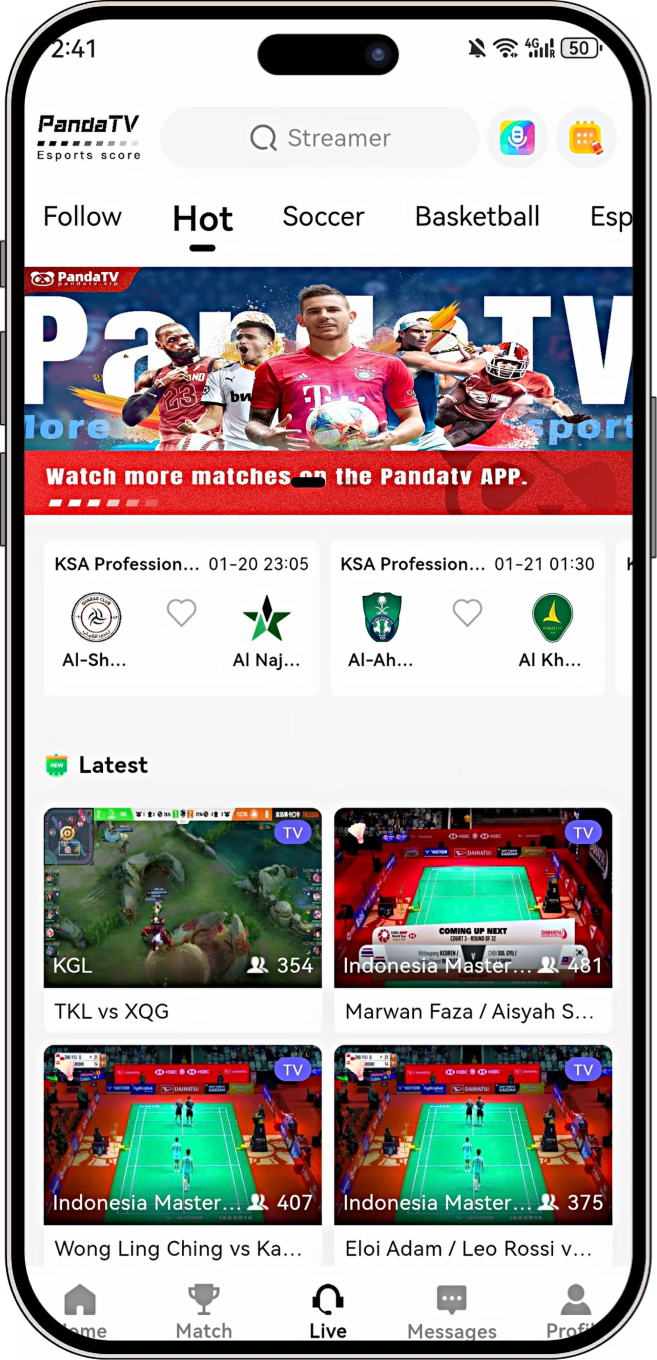The height and width of the screenshot is (1360, 657).
Task: Favorite the Al-Ah vs Al Kh match
Action: coord(467,612)
